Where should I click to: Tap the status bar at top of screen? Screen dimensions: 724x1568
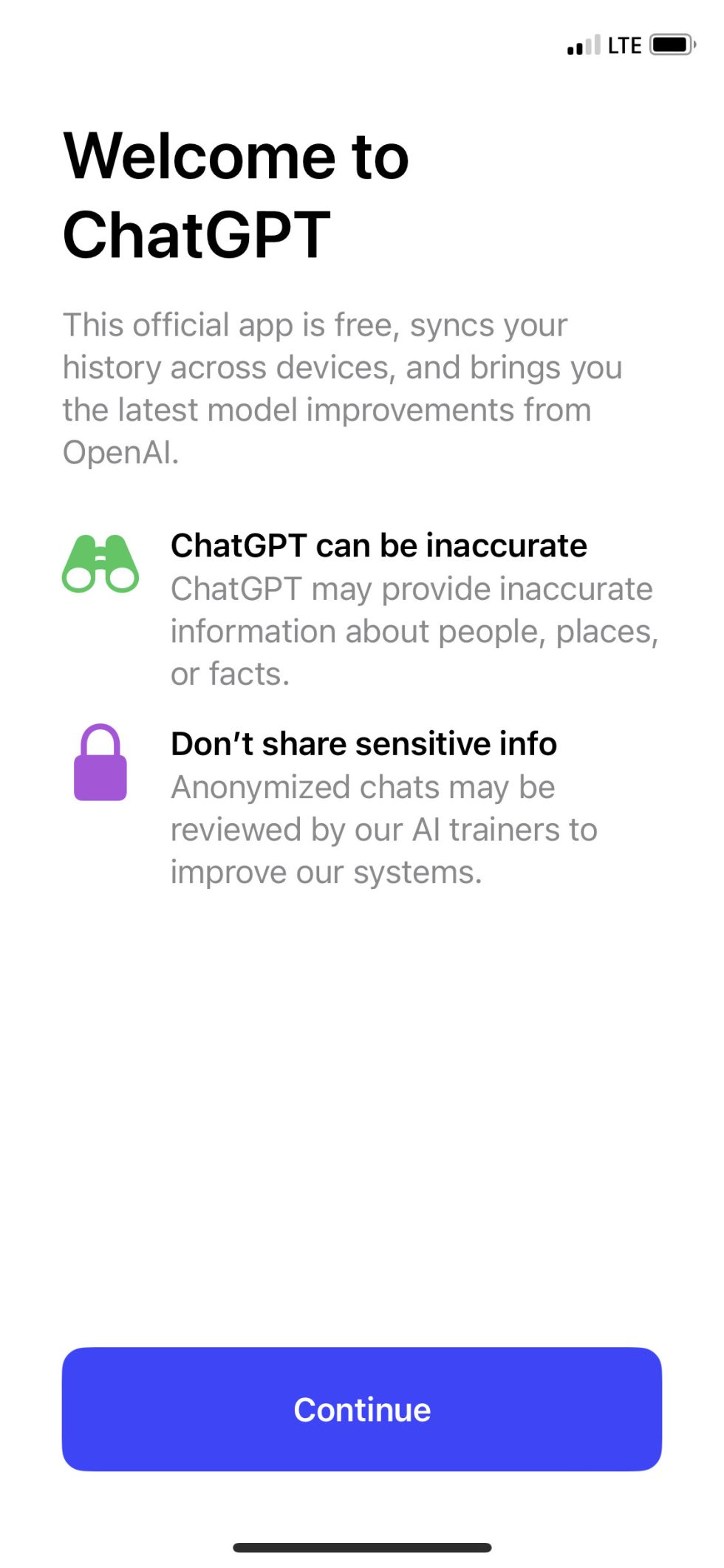pos(362,44)
